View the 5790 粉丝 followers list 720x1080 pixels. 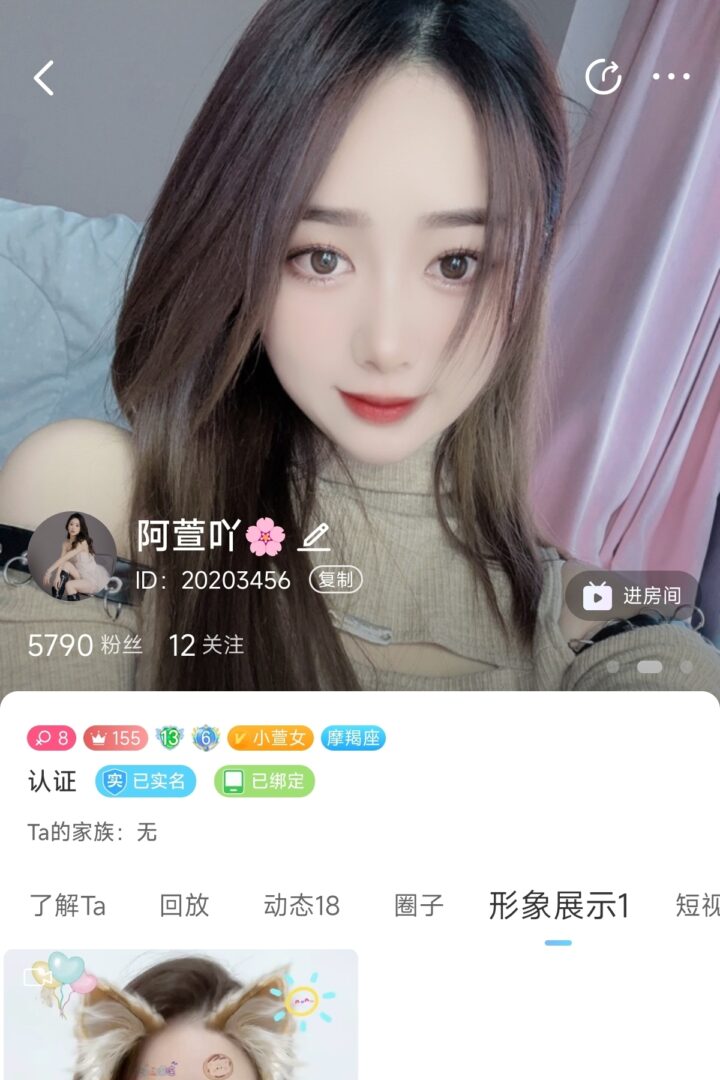click(85, 645)
